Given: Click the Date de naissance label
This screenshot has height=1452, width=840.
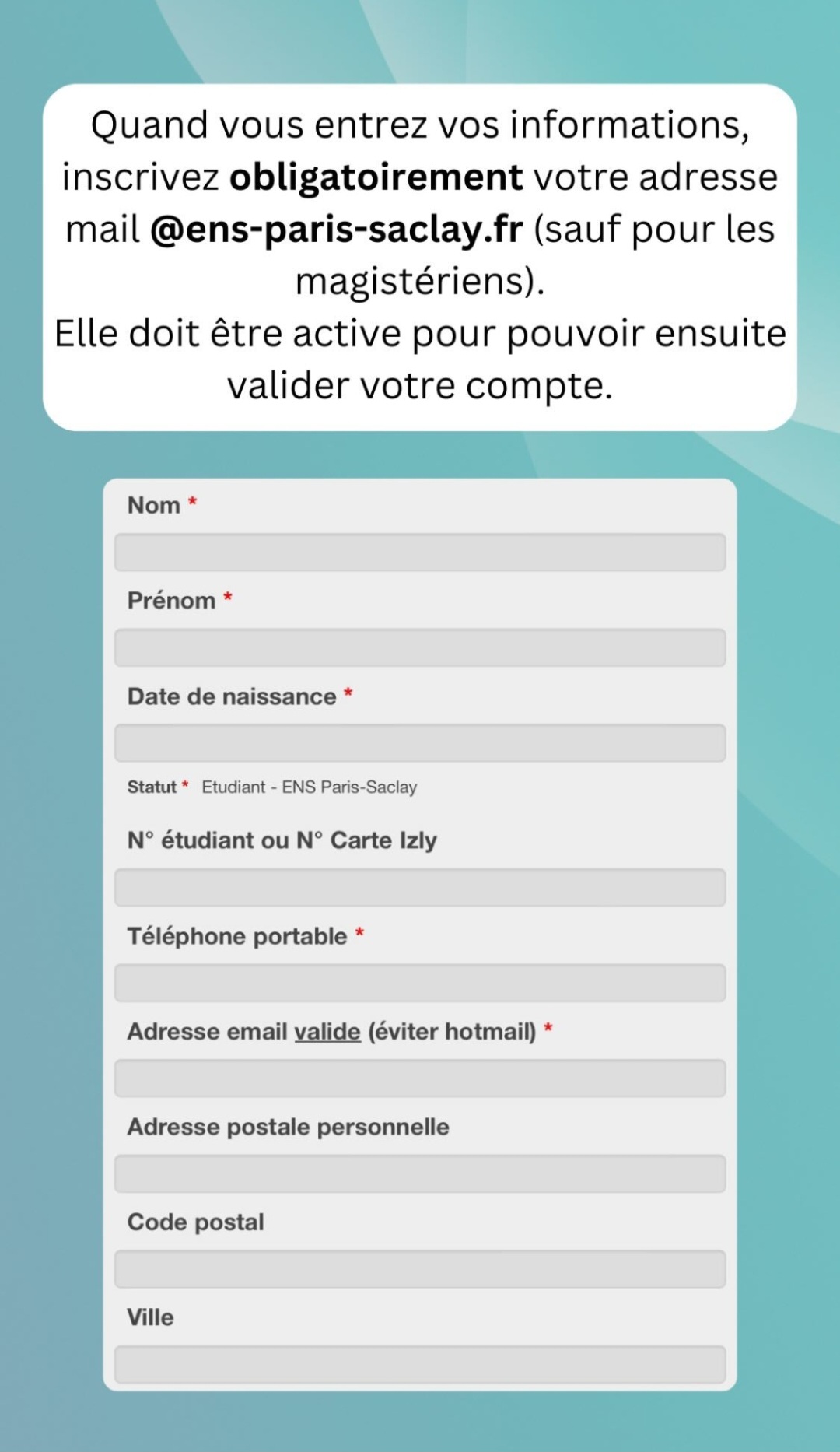Looking at the screenshot, I should click(231, 696).
